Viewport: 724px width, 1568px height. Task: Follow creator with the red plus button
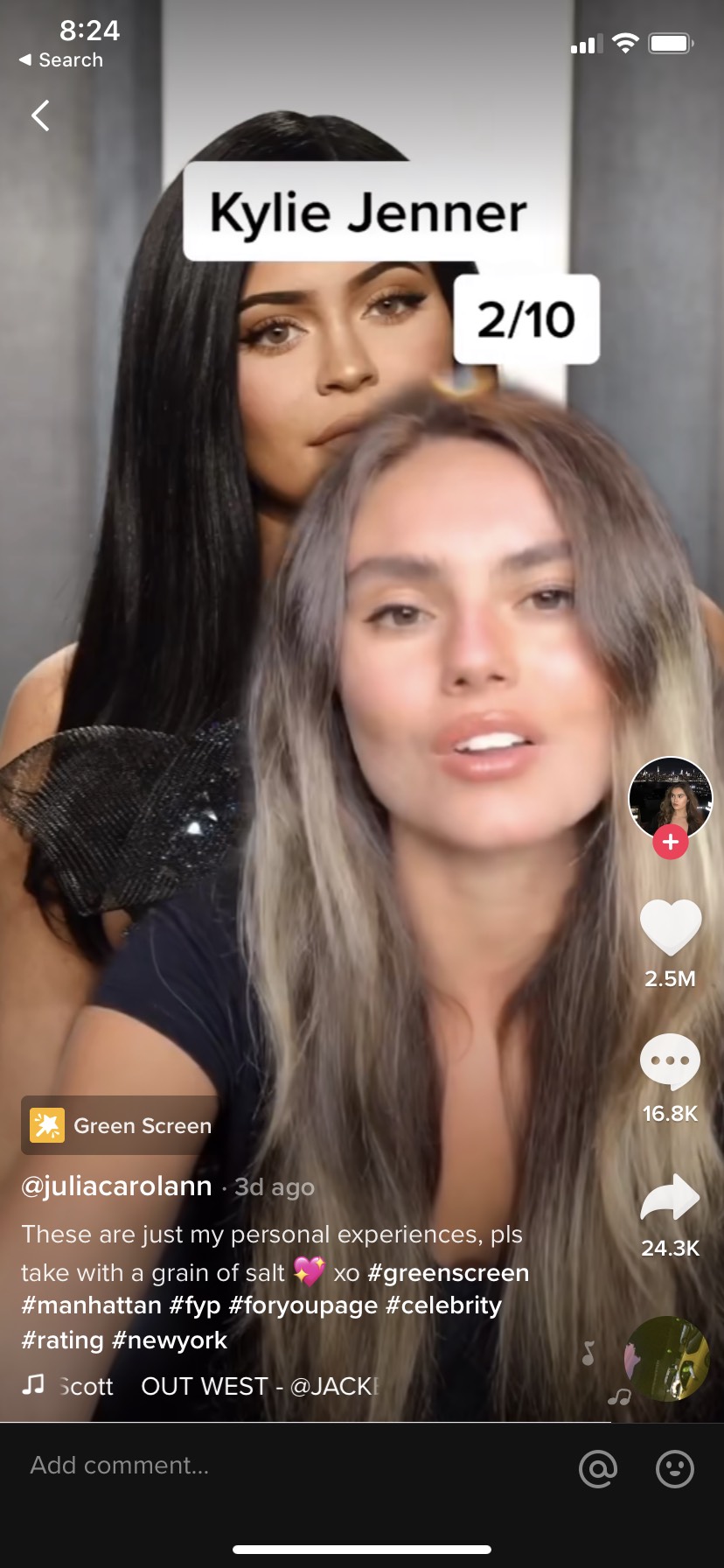670,842
